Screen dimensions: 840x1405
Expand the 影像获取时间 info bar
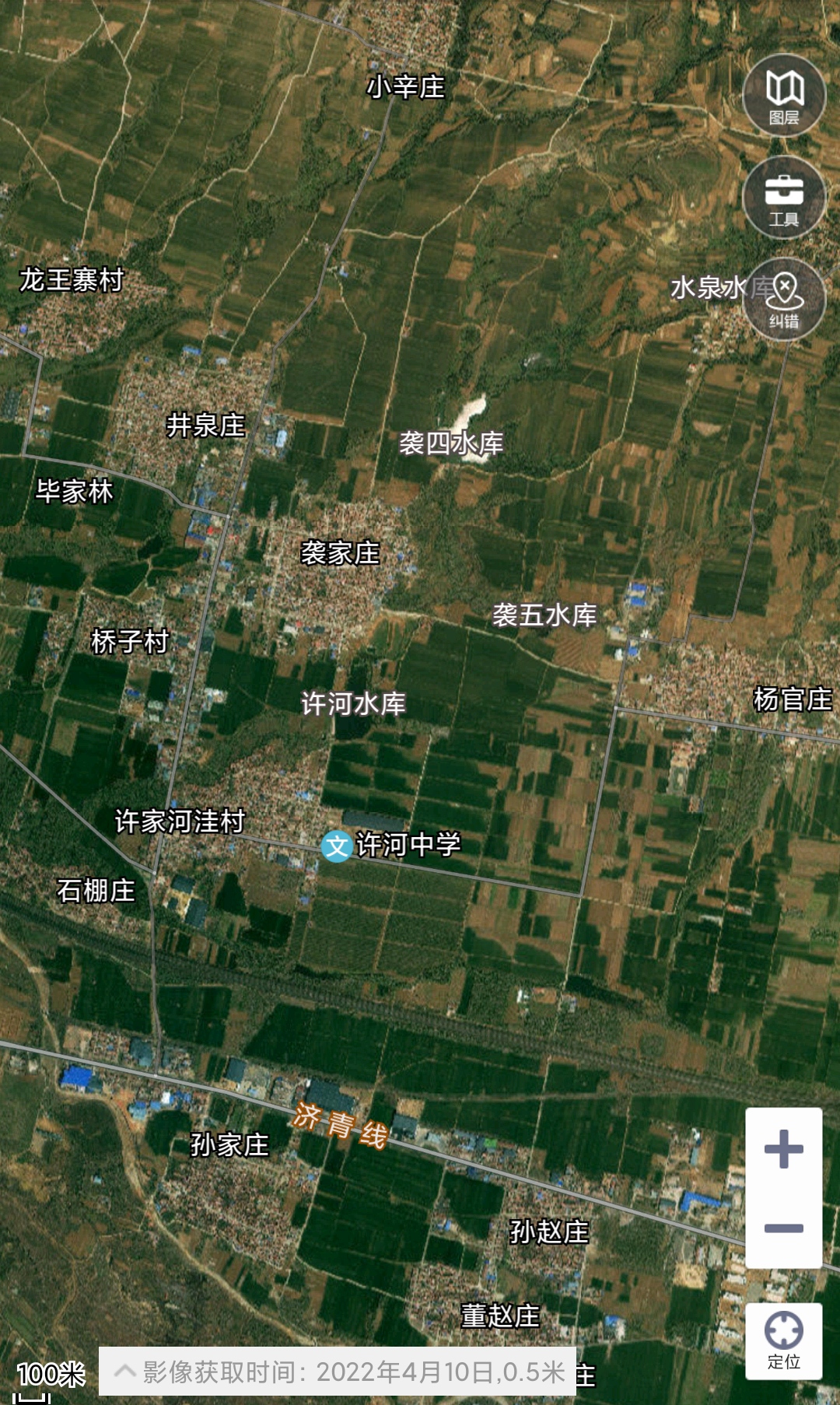[124, 1372]
